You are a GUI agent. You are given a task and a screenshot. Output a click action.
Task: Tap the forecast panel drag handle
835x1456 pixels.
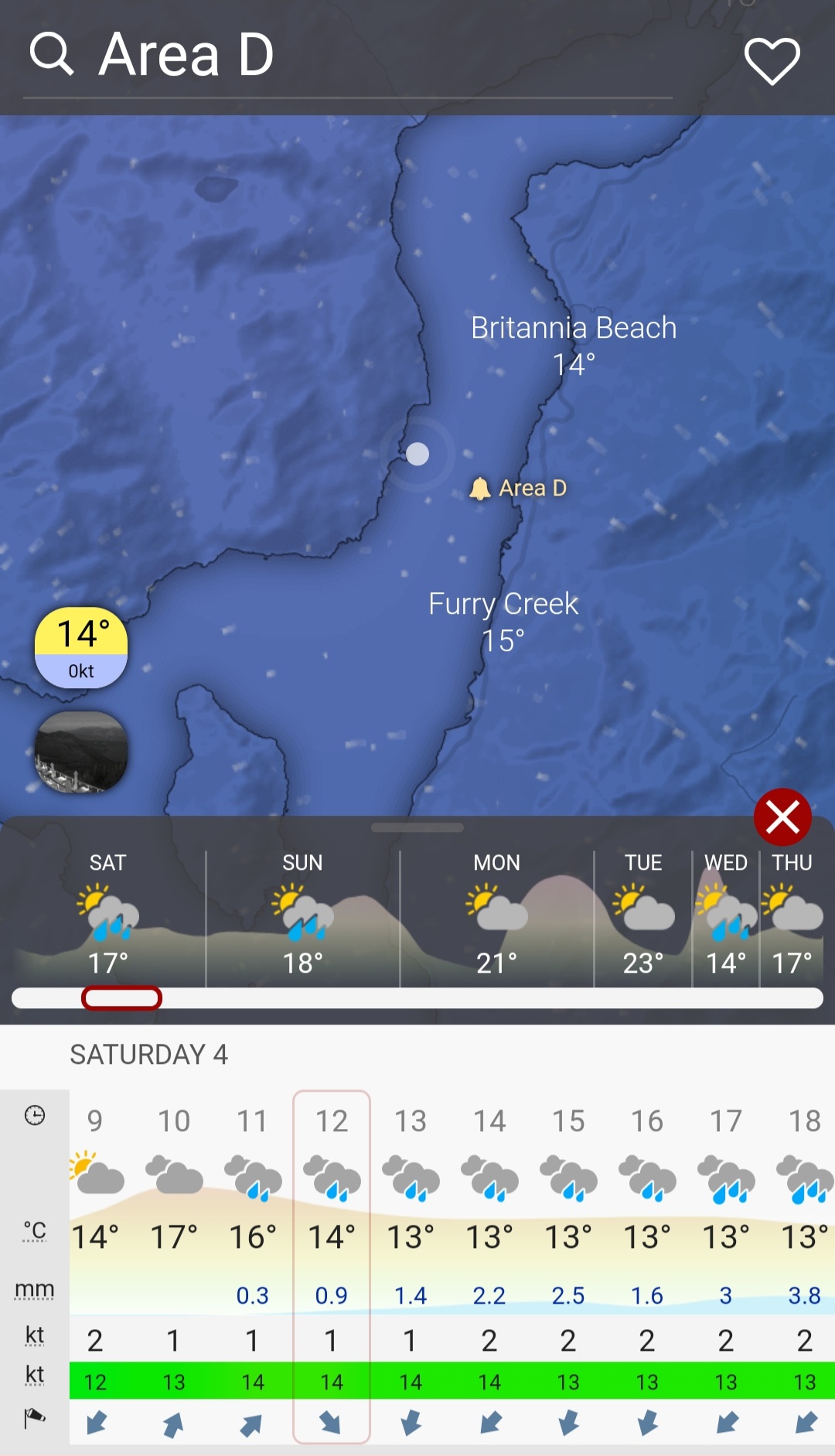pyautogui.click(x=417, y=827)
